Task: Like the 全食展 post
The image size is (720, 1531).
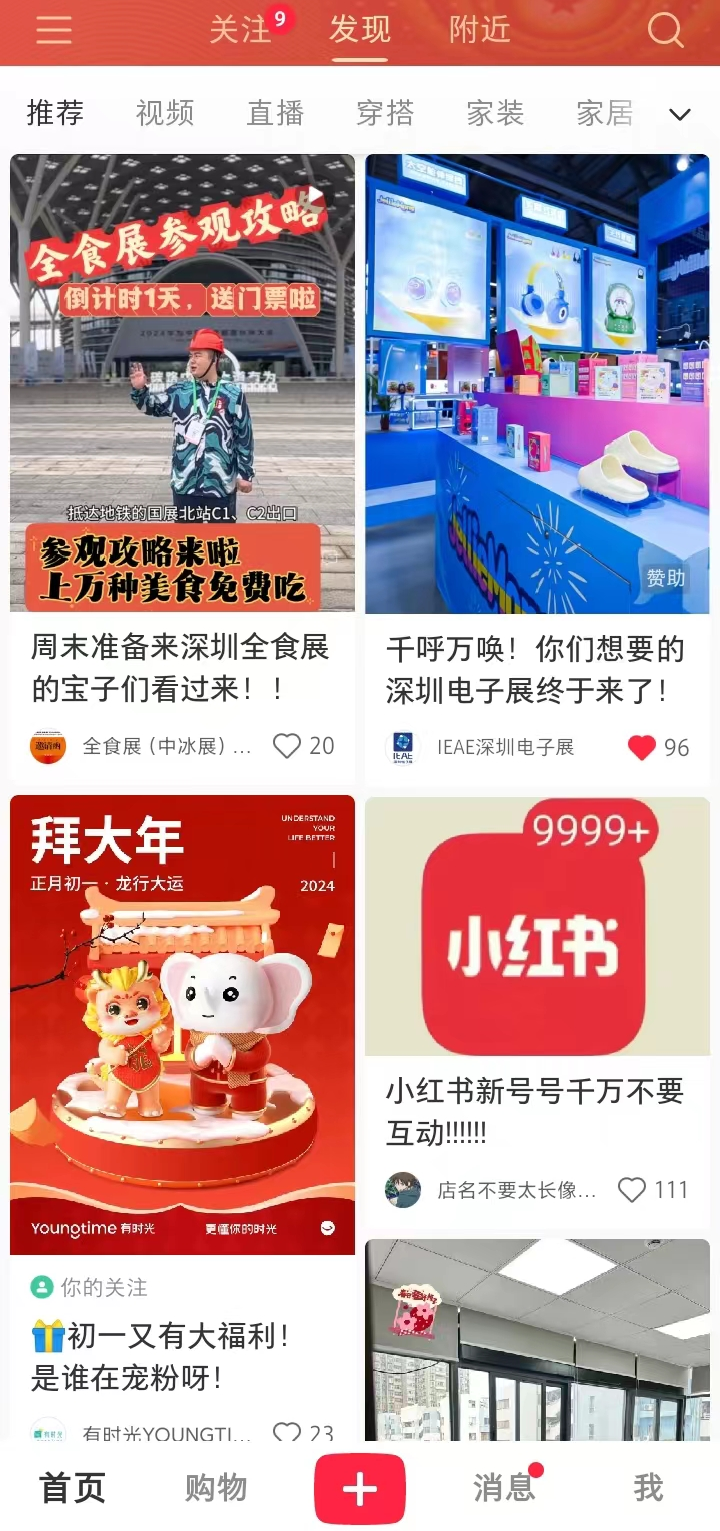Action: [287, 746]
